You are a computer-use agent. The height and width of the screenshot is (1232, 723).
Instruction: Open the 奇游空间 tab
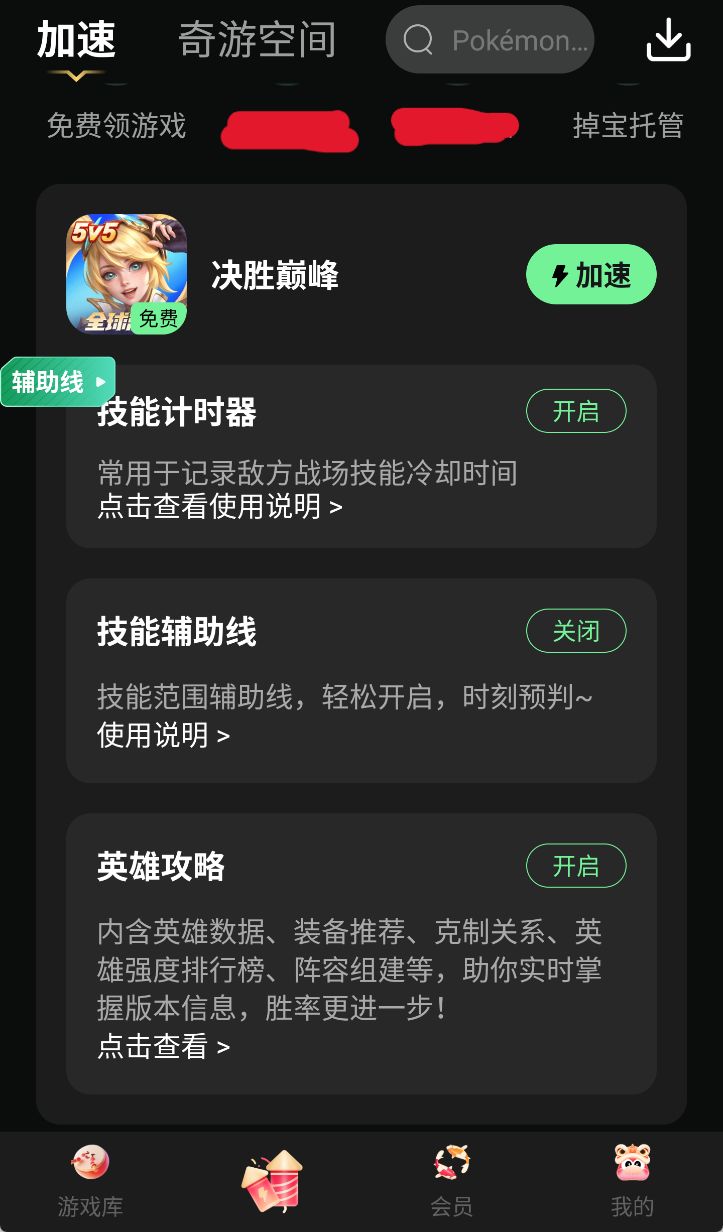click(256, 40)
